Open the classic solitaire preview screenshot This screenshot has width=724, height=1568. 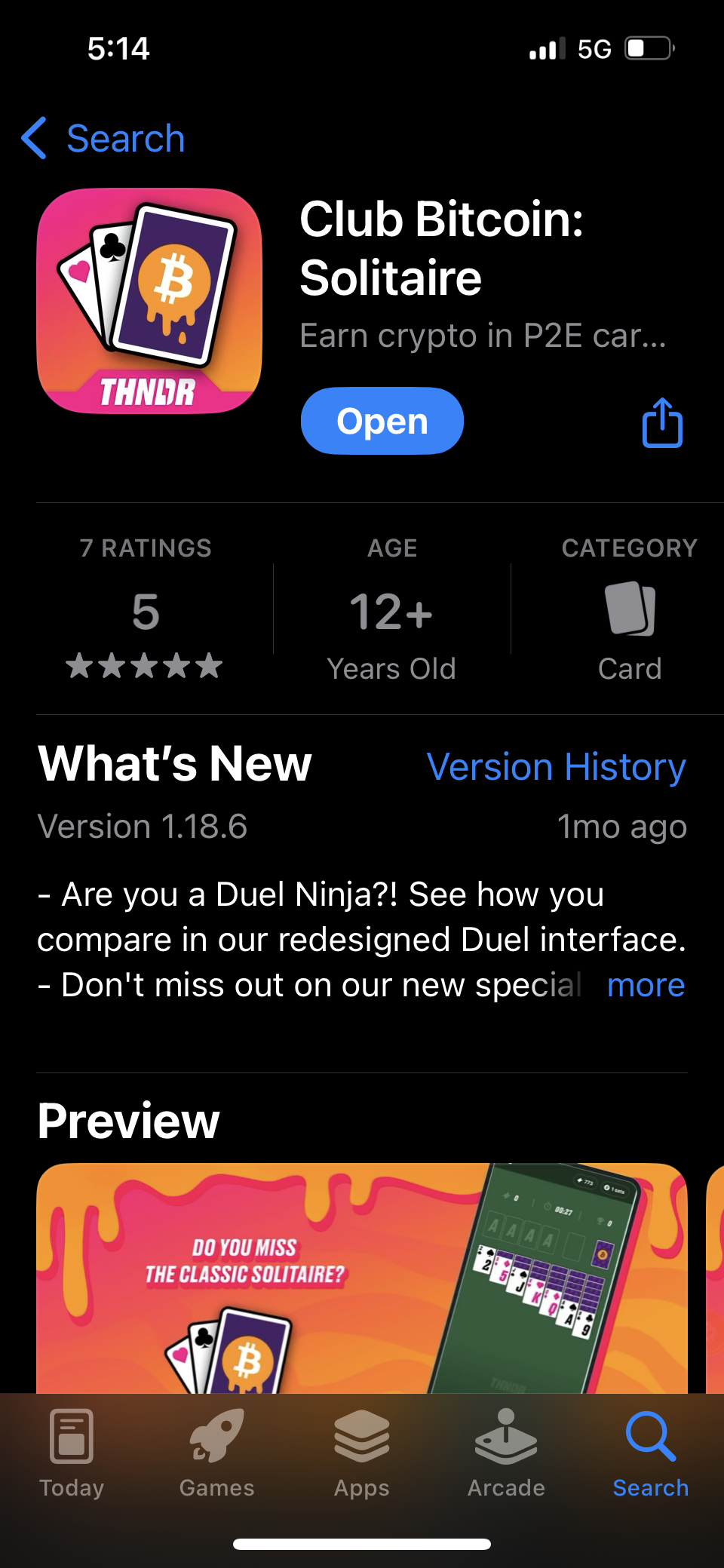pos(362,1278)
